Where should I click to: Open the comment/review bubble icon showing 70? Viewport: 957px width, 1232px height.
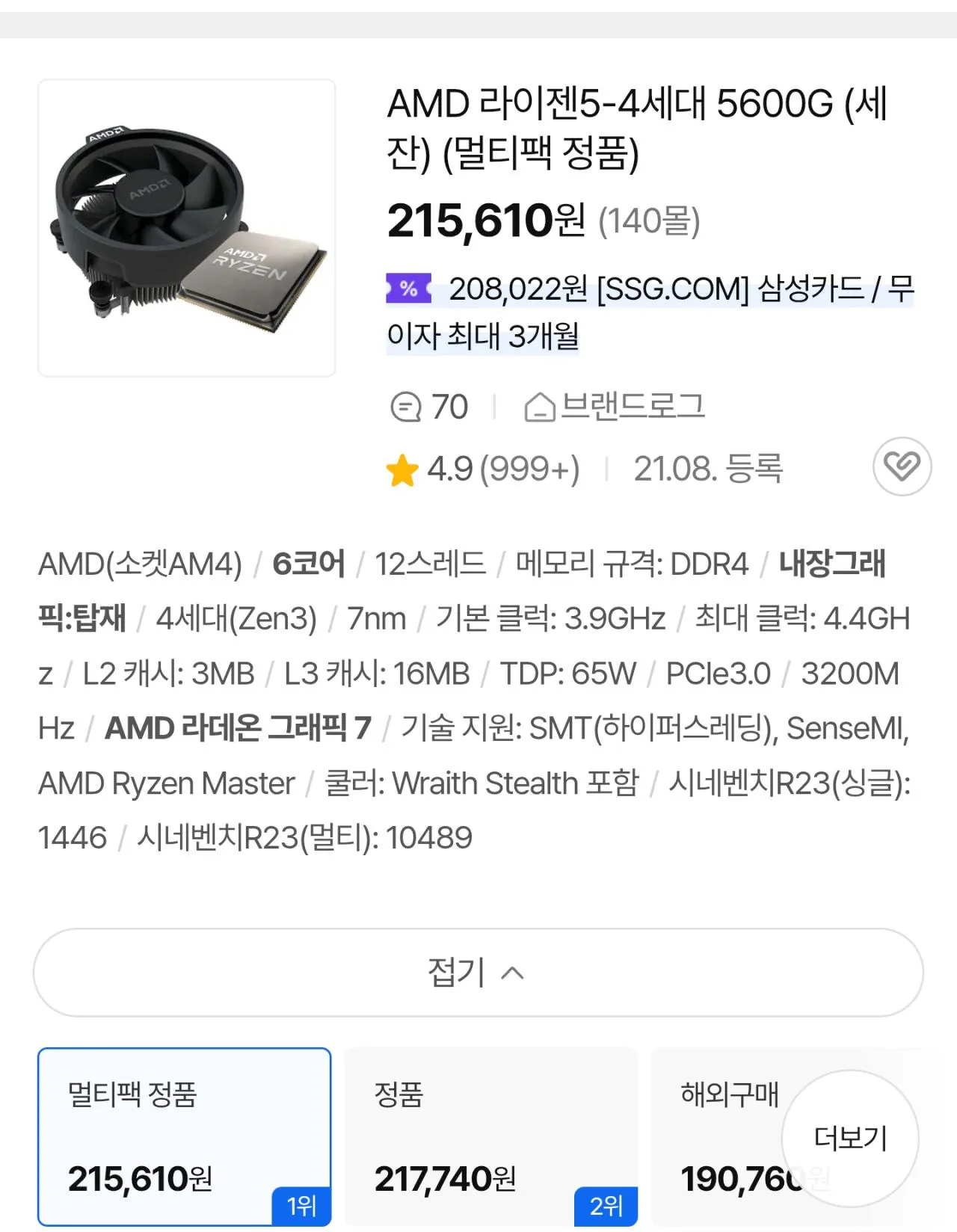tap(410, 406)
